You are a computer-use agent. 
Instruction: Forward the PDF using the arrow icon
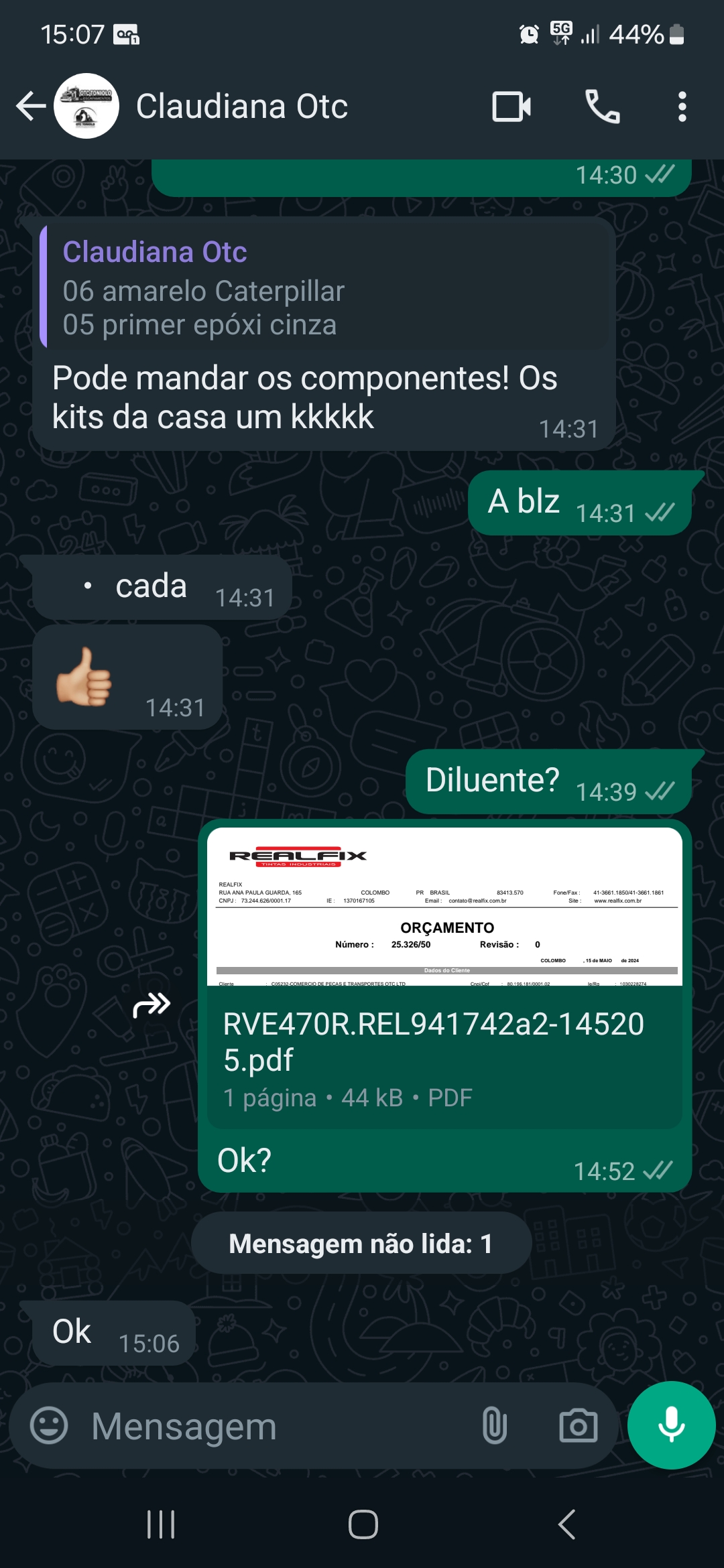[152, 1004]
